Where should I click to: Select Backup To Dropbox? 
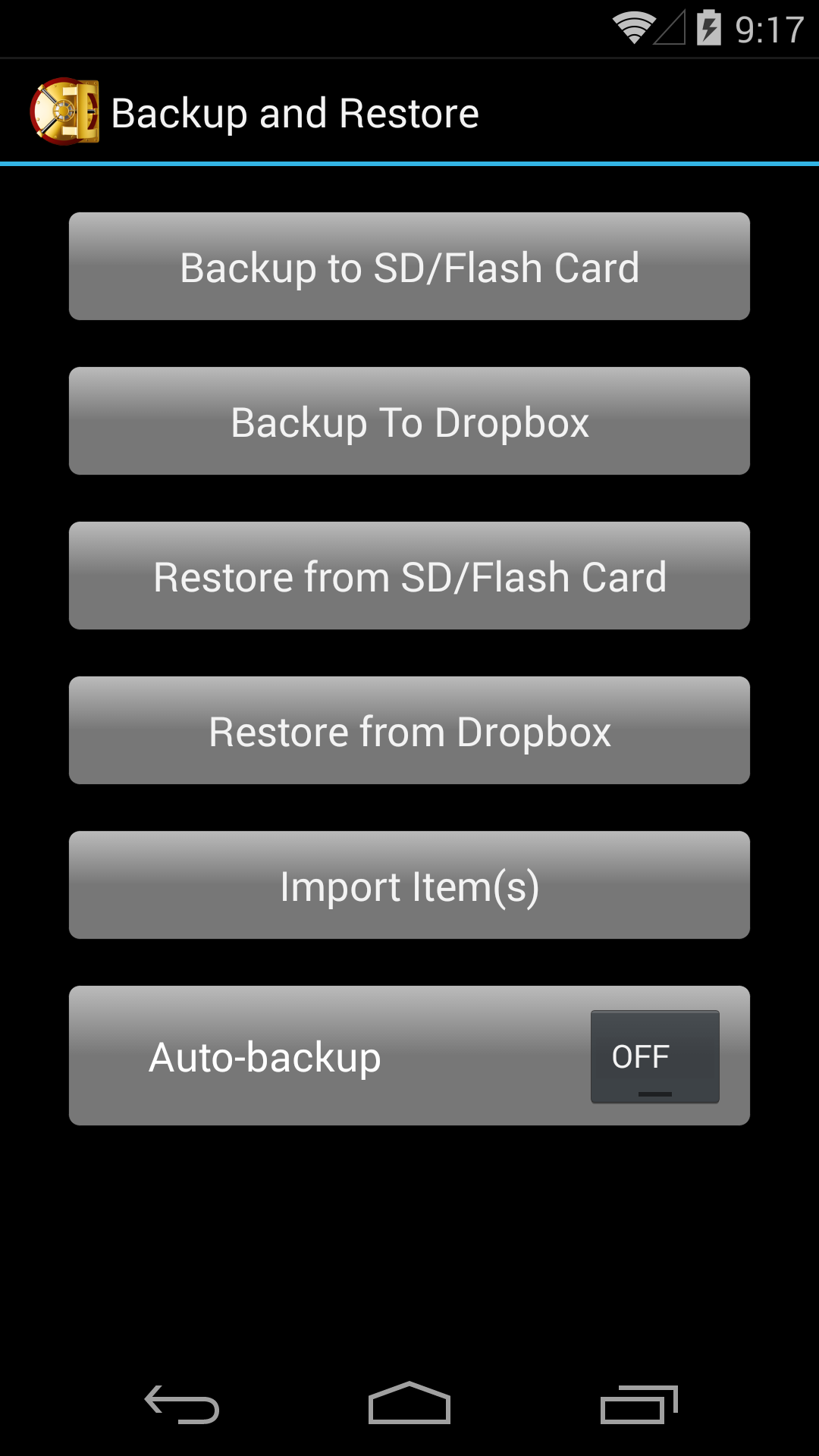pyautogui.click(x=409, y=421)
